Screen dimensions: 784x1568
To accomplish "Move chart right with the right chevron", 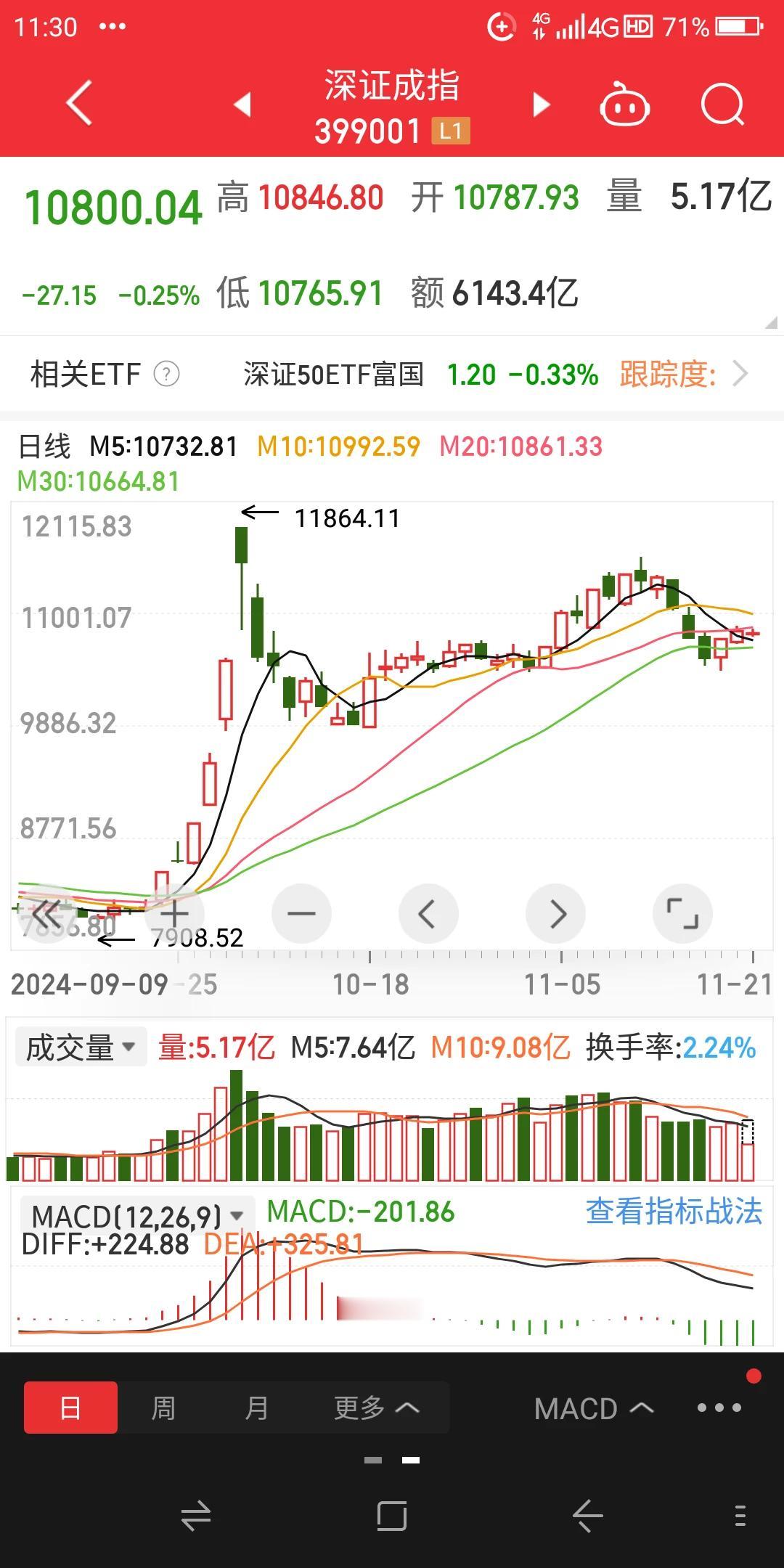I will 555,913.
